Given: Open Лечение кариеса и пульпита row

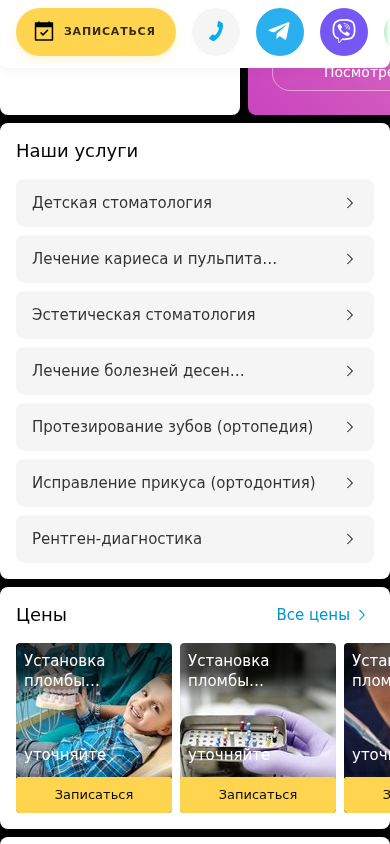Looking at the screenshot, I should point(195,259).
